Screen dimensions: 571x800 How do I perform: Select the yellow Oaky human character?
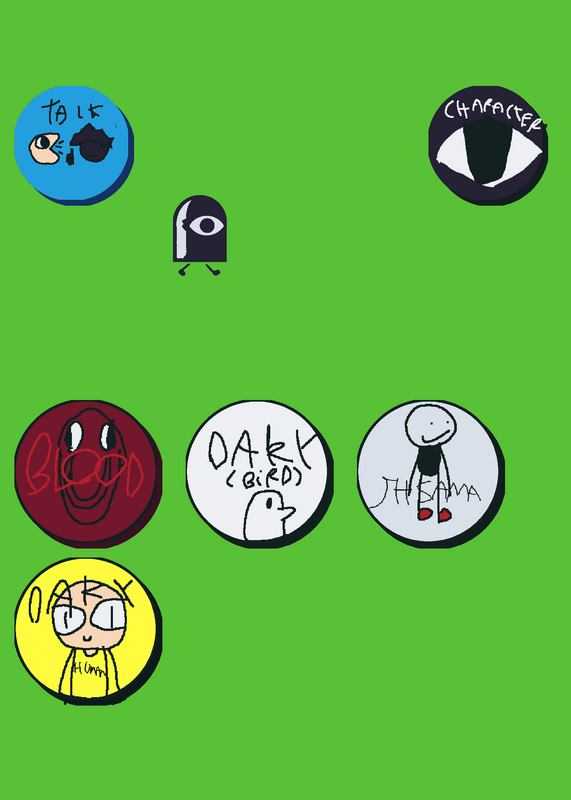coord(88,631)
